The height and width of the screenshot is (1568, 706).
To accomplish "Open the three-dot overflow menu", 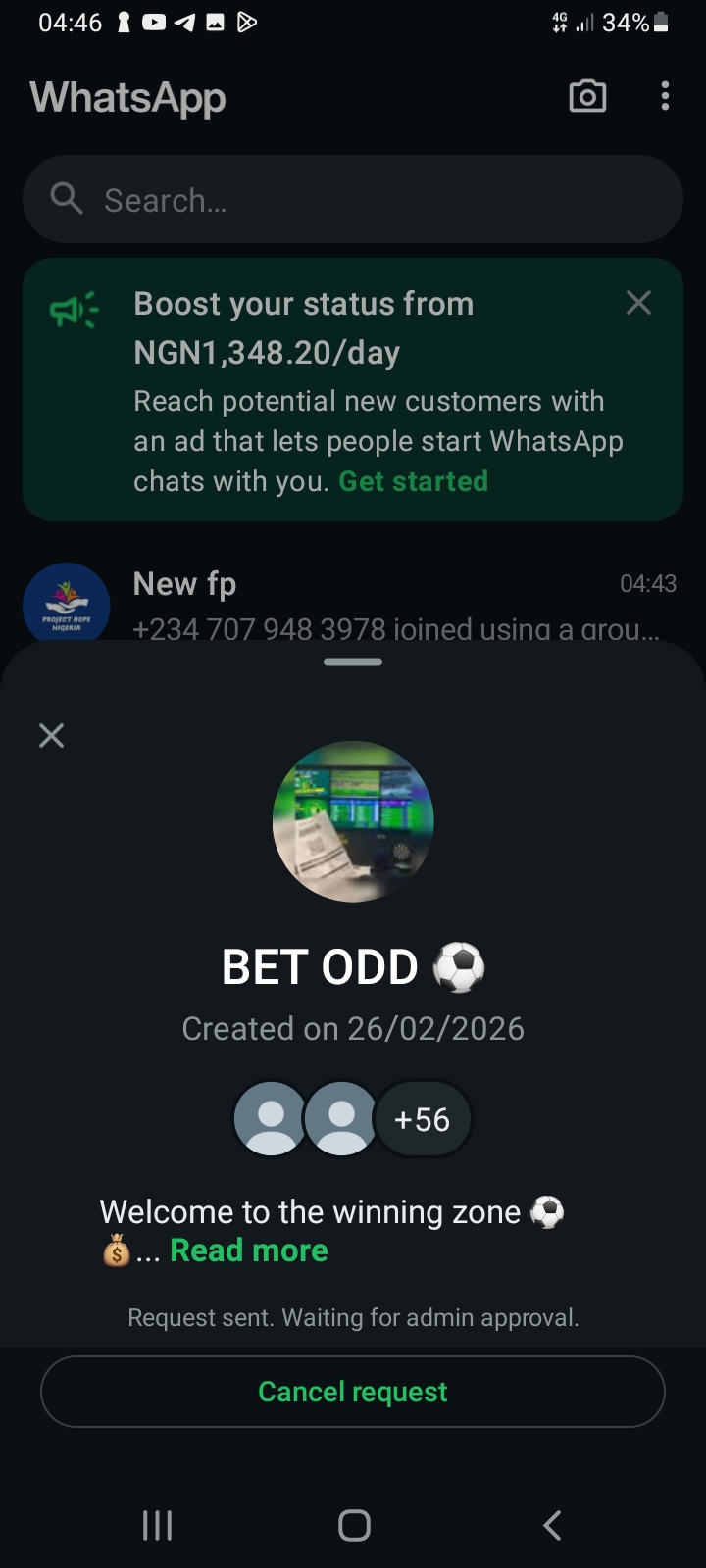I will pos(665,96).
